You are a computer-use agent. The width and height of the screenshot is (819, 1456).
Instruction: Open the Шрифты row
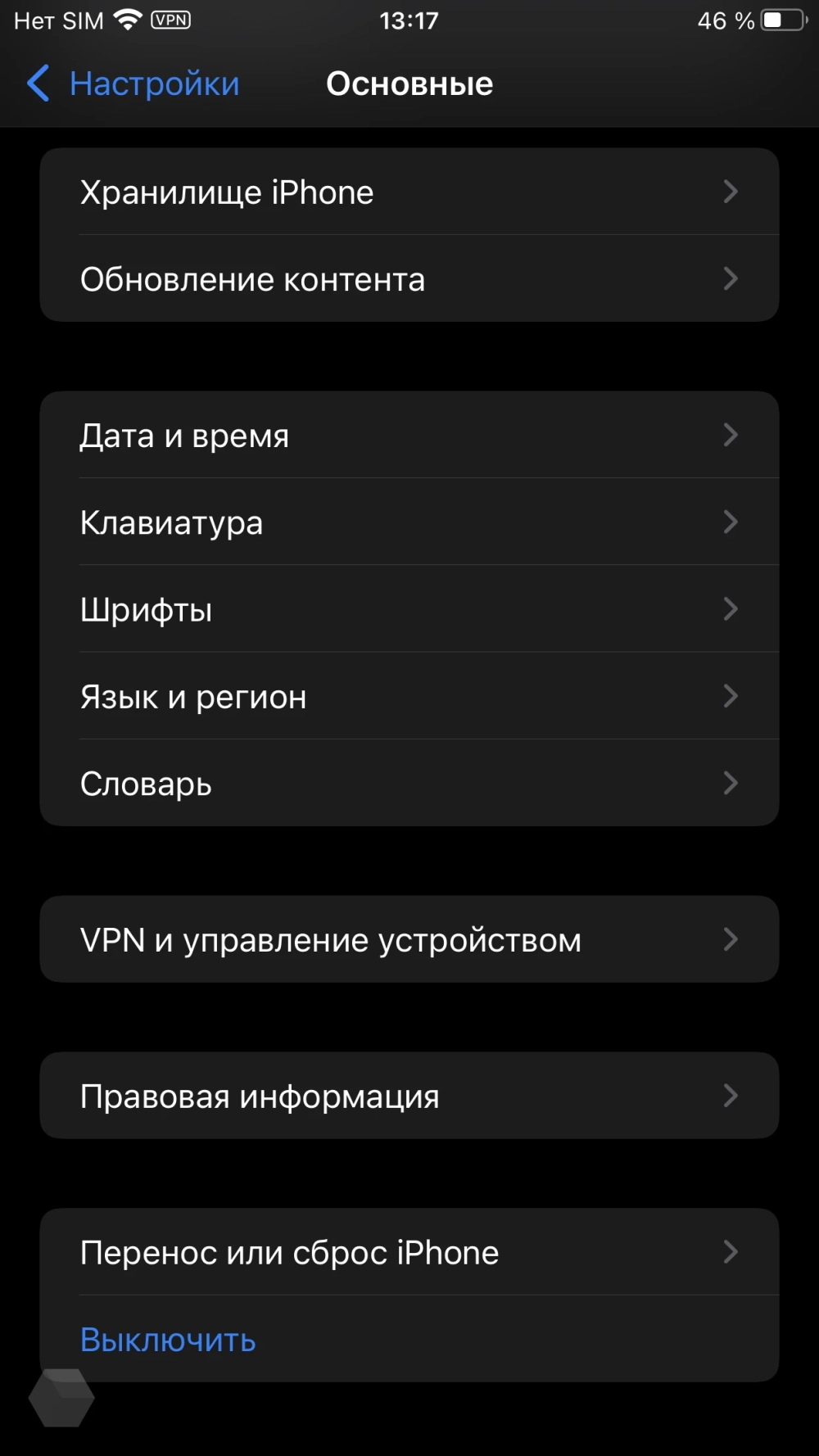click(x=409, y=608)
